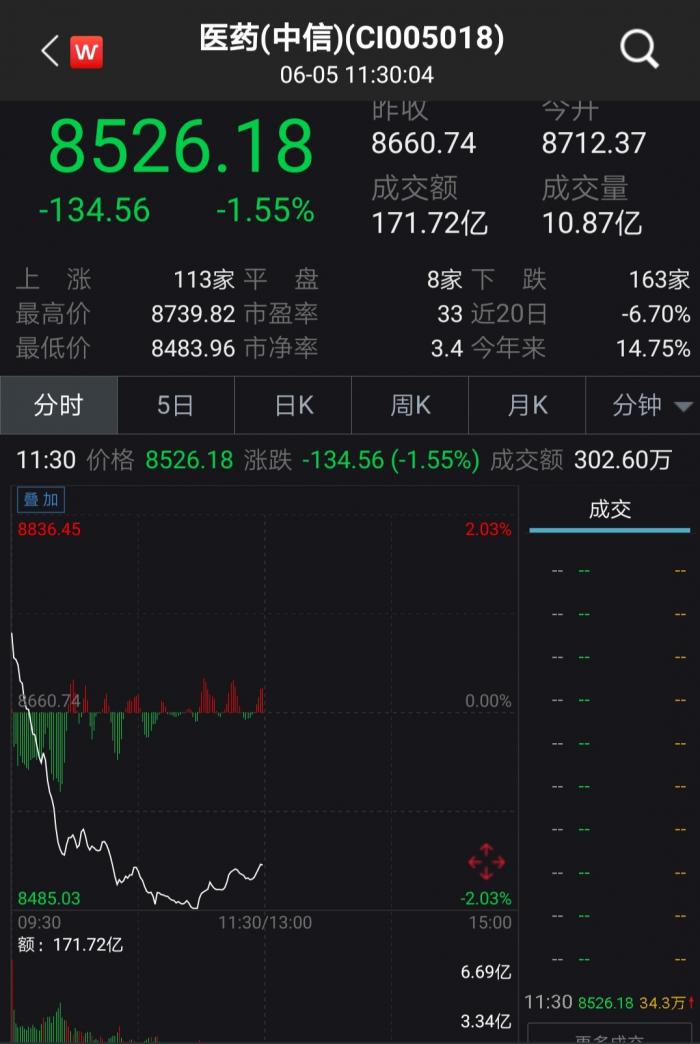
Task: Expand the 分钟 interval dropdown
Action: coord(651,405)
